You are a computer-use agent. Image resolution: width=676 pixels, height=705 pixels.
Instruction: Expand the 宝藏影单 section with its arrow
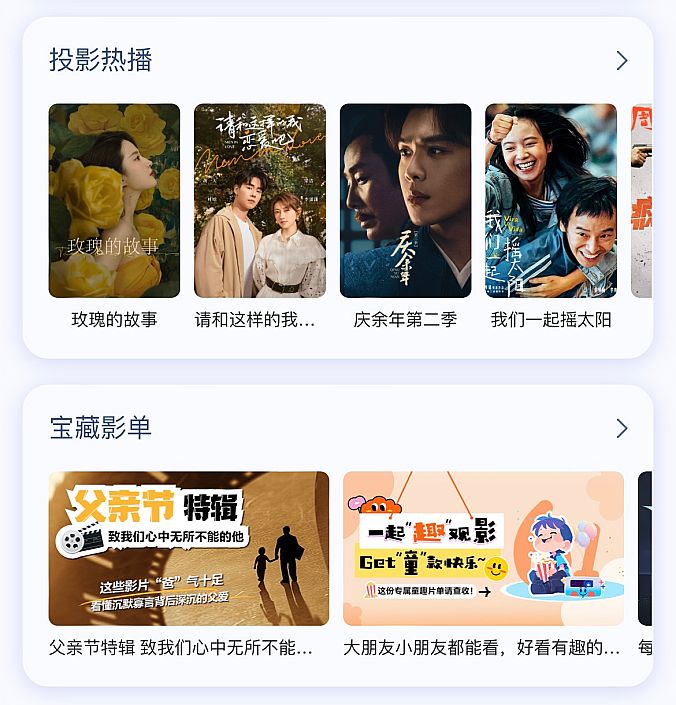[x=621, y=428]
